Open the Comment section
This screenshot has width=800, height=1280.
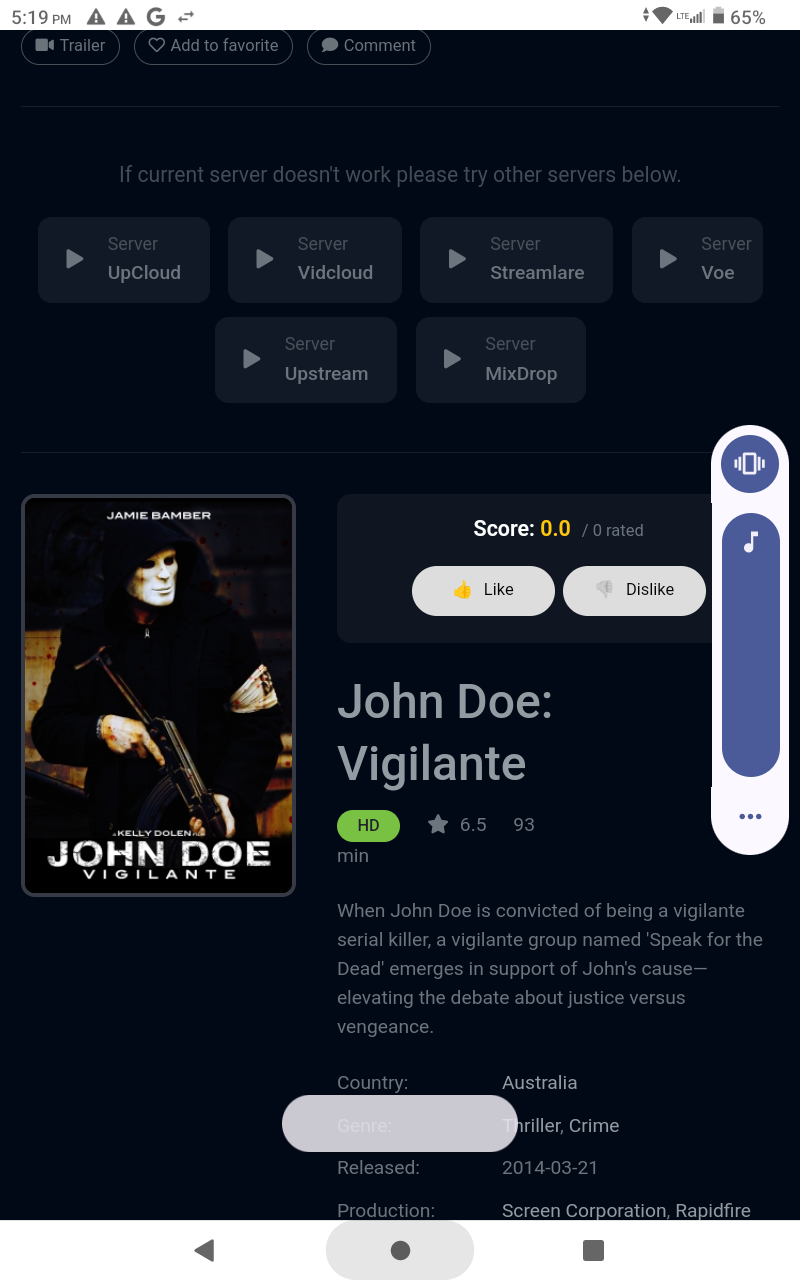click(369, 46)
